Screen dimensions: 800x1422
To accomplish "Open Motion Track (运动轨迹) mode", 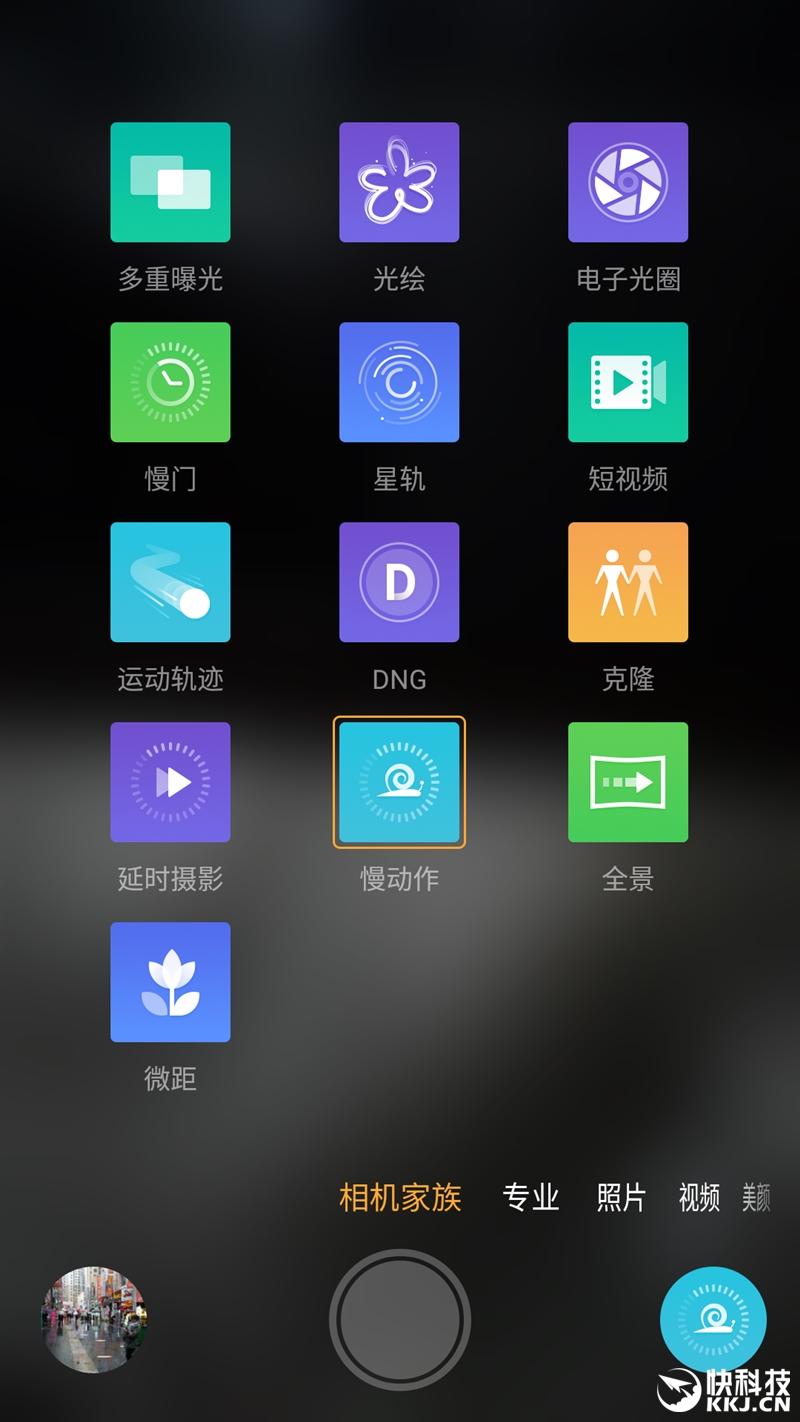I will [x=170, y=582].
